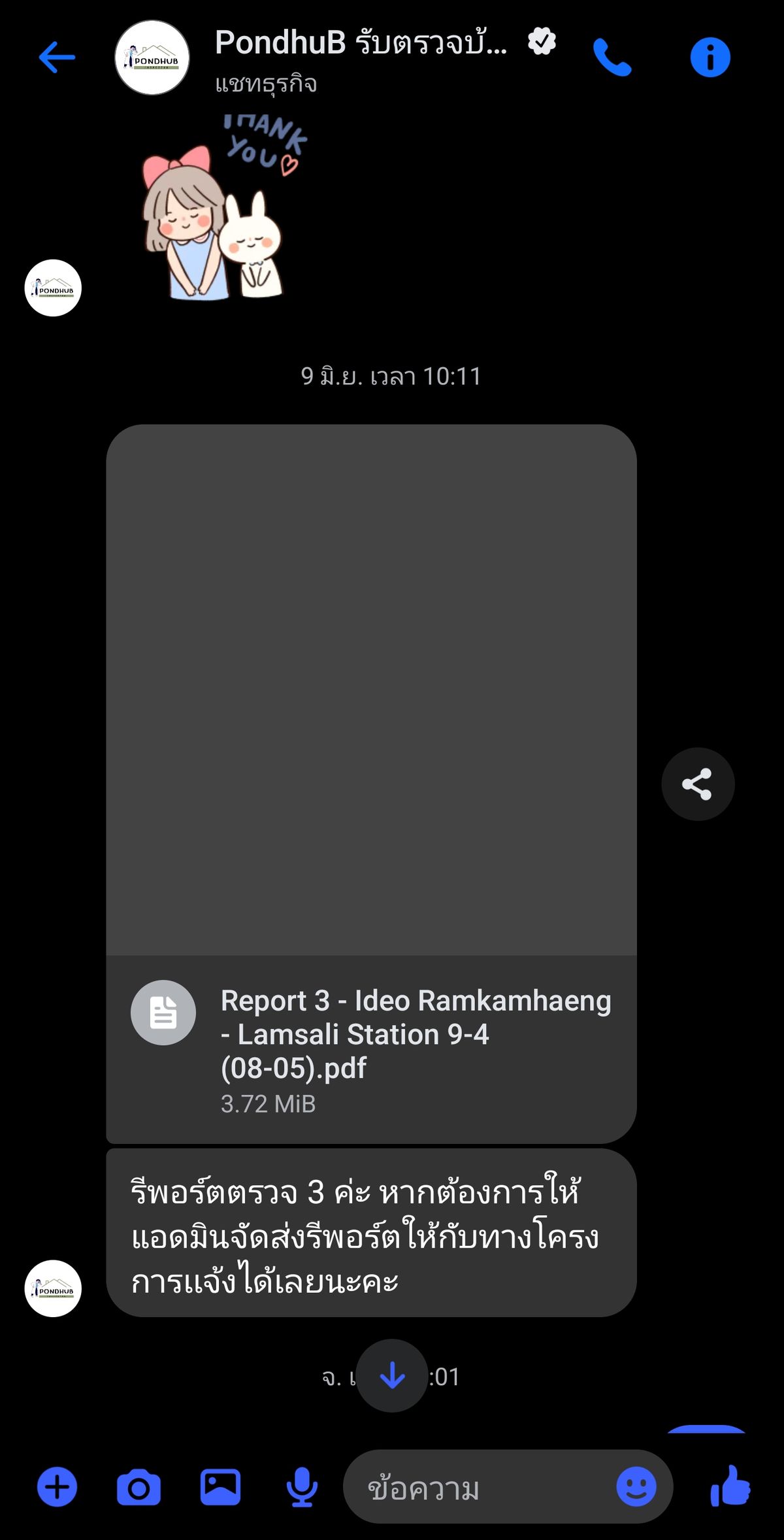Screen dimensions: 784x1540
Task: Open the emoji picker in the message box
Action: [x=636, y=1487]
